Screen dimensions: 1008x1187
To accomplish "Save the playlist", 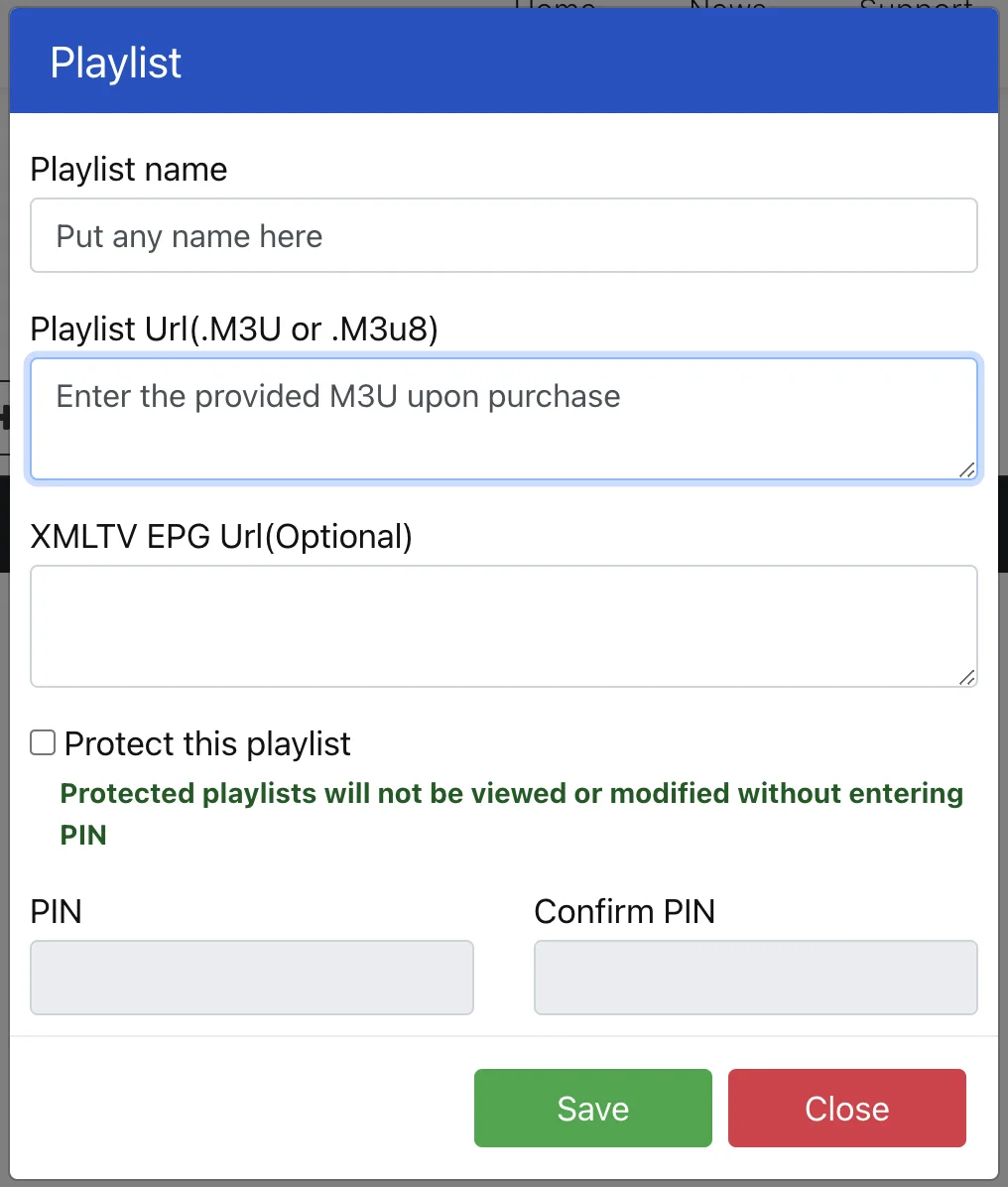I will [592, 1108].
